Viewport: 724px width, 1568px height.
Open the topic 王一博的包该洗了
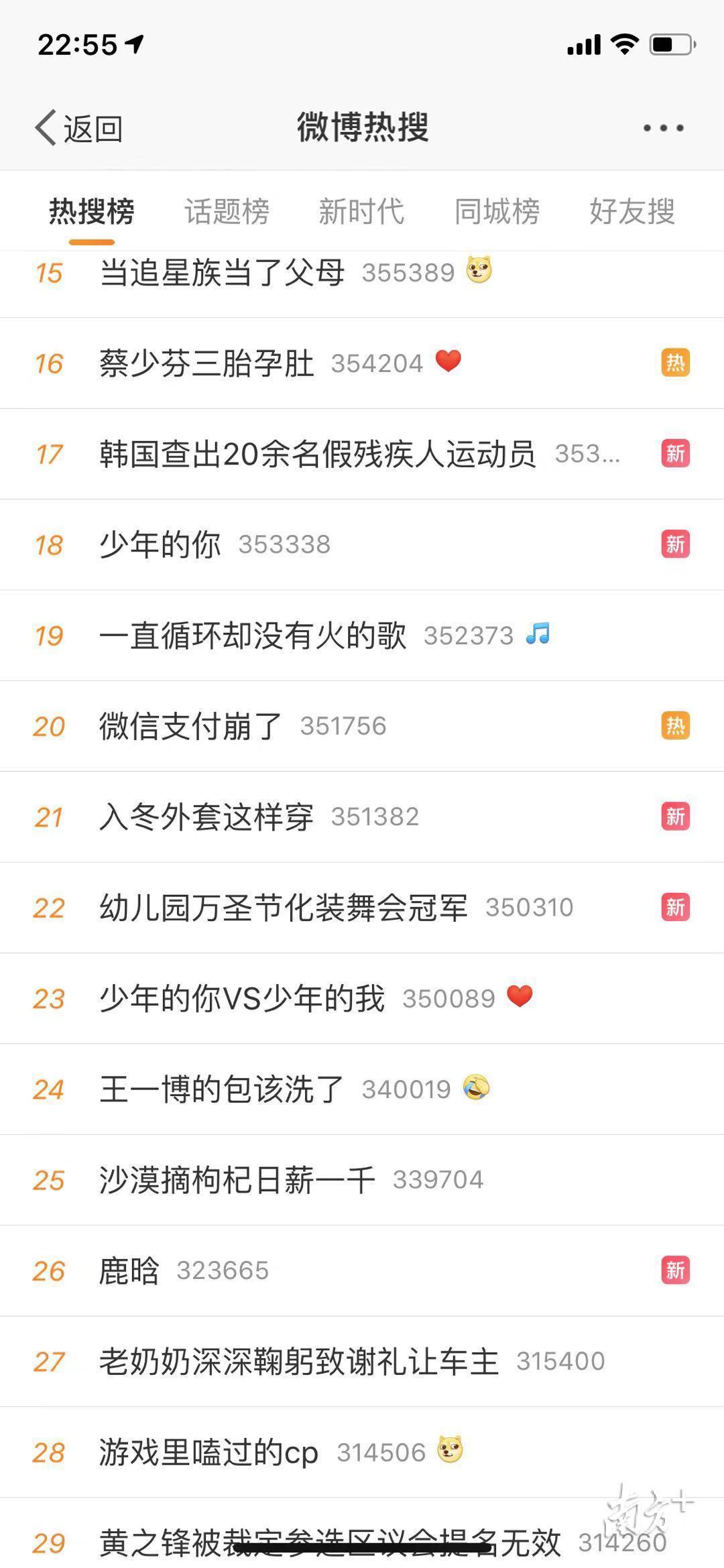221,1089
